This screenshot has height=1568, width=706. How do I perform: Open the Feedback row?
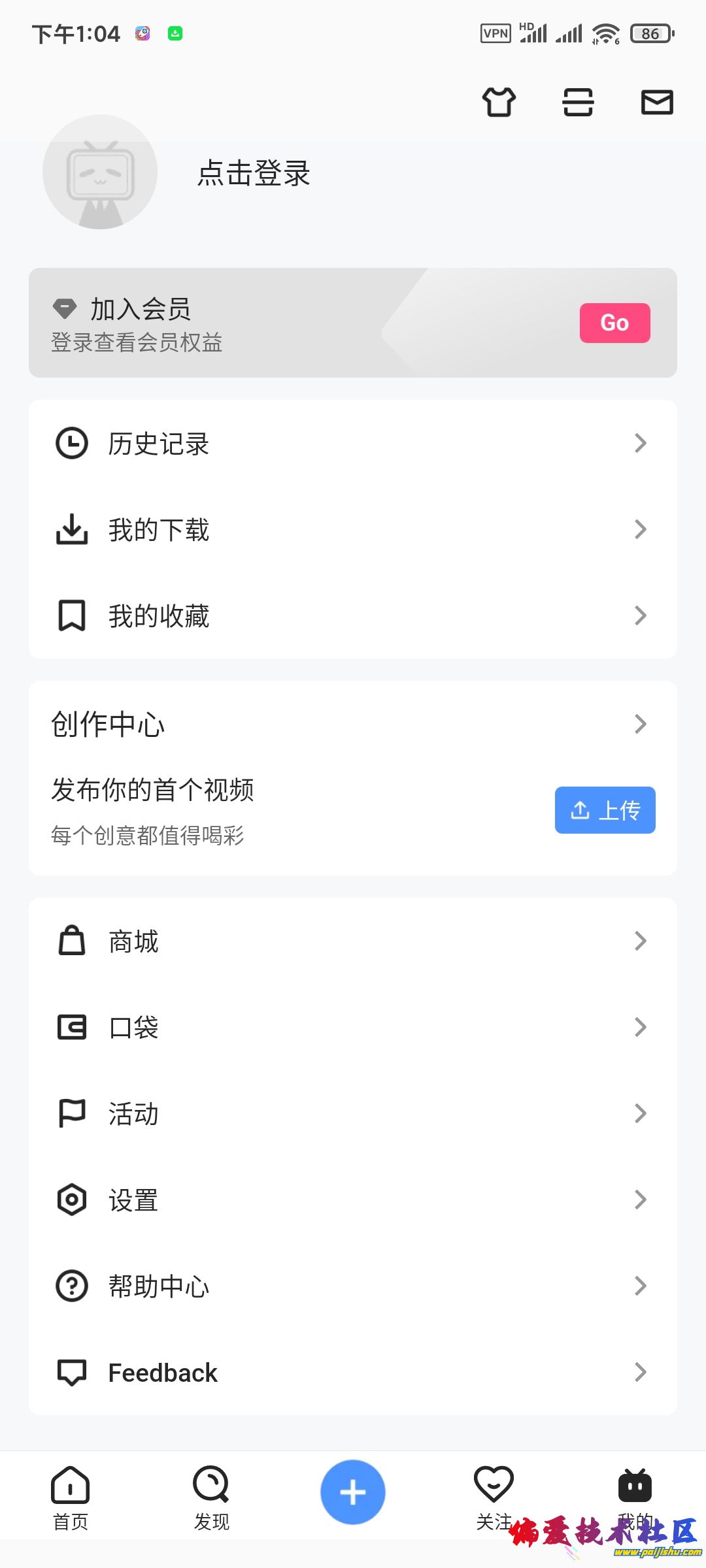click(353, 1373)
